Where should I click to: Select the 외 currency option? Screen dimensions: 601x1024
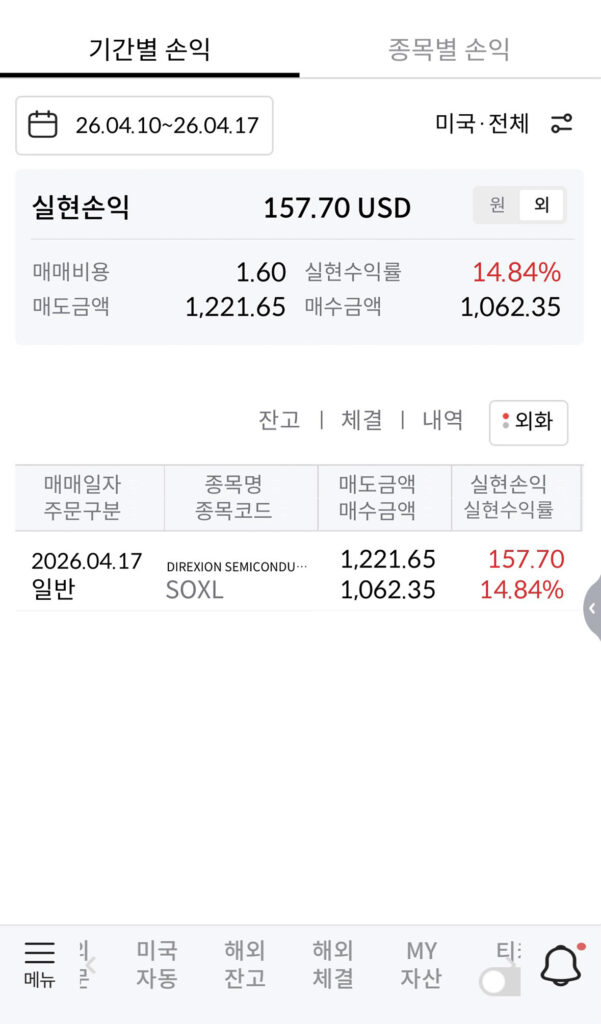pyautogui.click(x=542, y=206)
